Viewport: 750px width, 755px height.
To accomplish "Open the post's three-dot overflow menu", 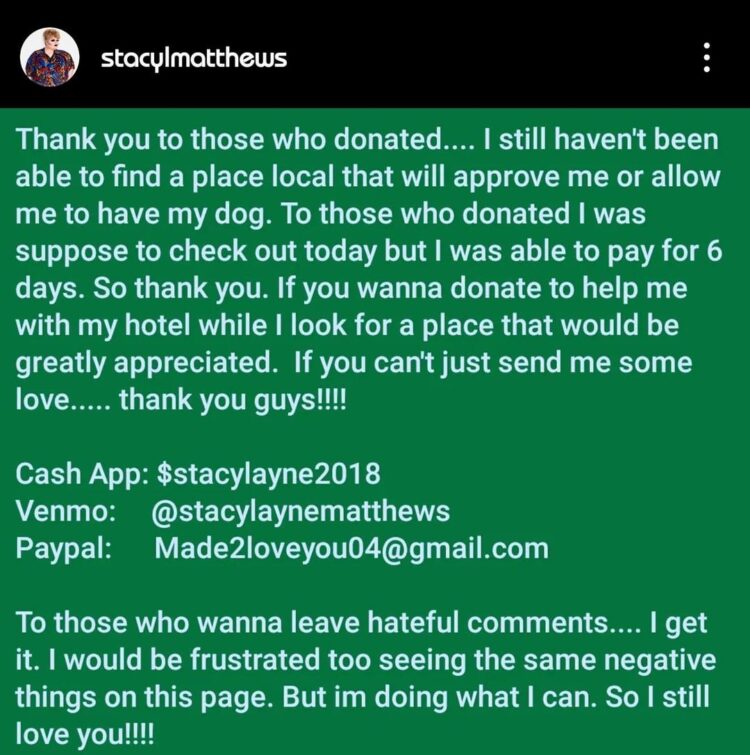I will (707, 57).
